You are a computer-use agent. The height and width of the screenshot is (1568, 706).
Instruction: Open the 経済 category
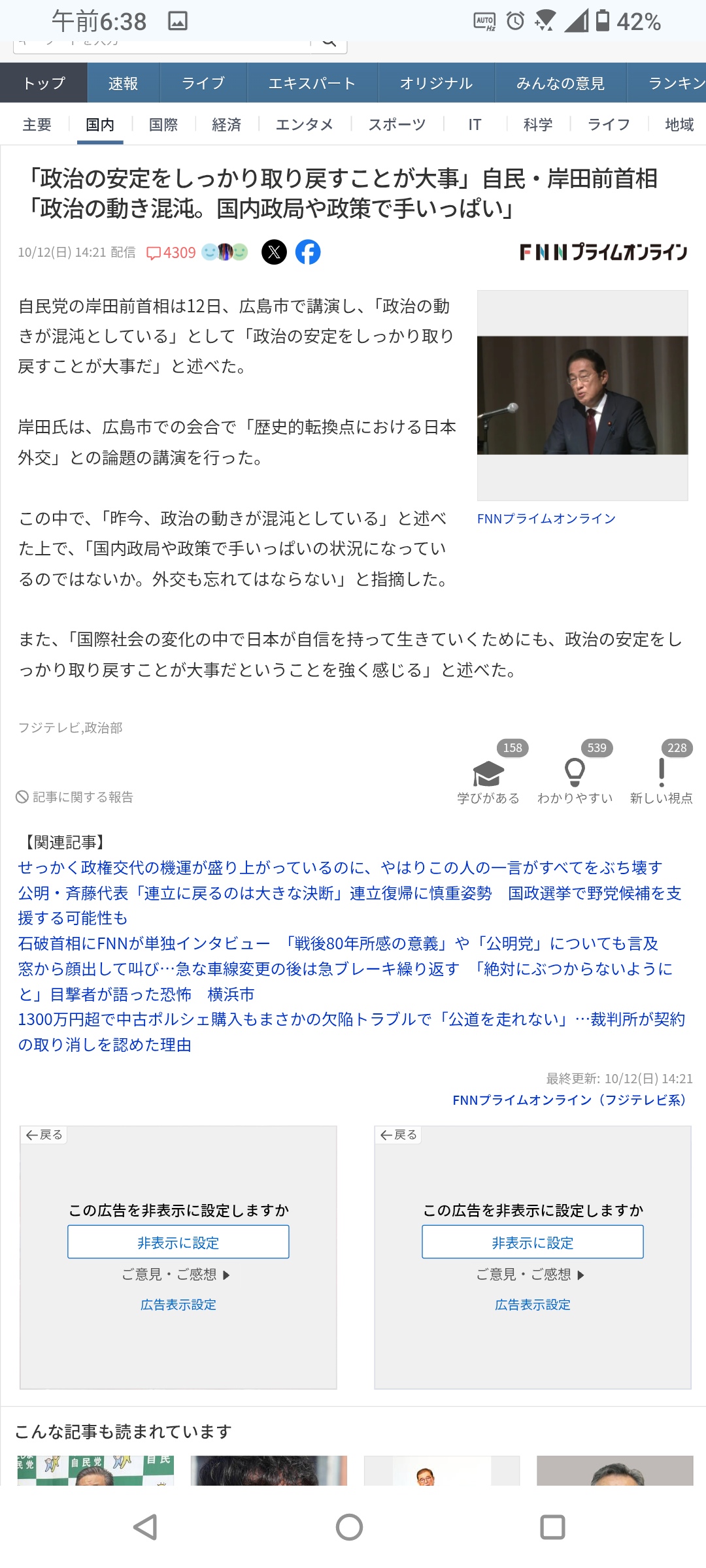click(227, 124)
